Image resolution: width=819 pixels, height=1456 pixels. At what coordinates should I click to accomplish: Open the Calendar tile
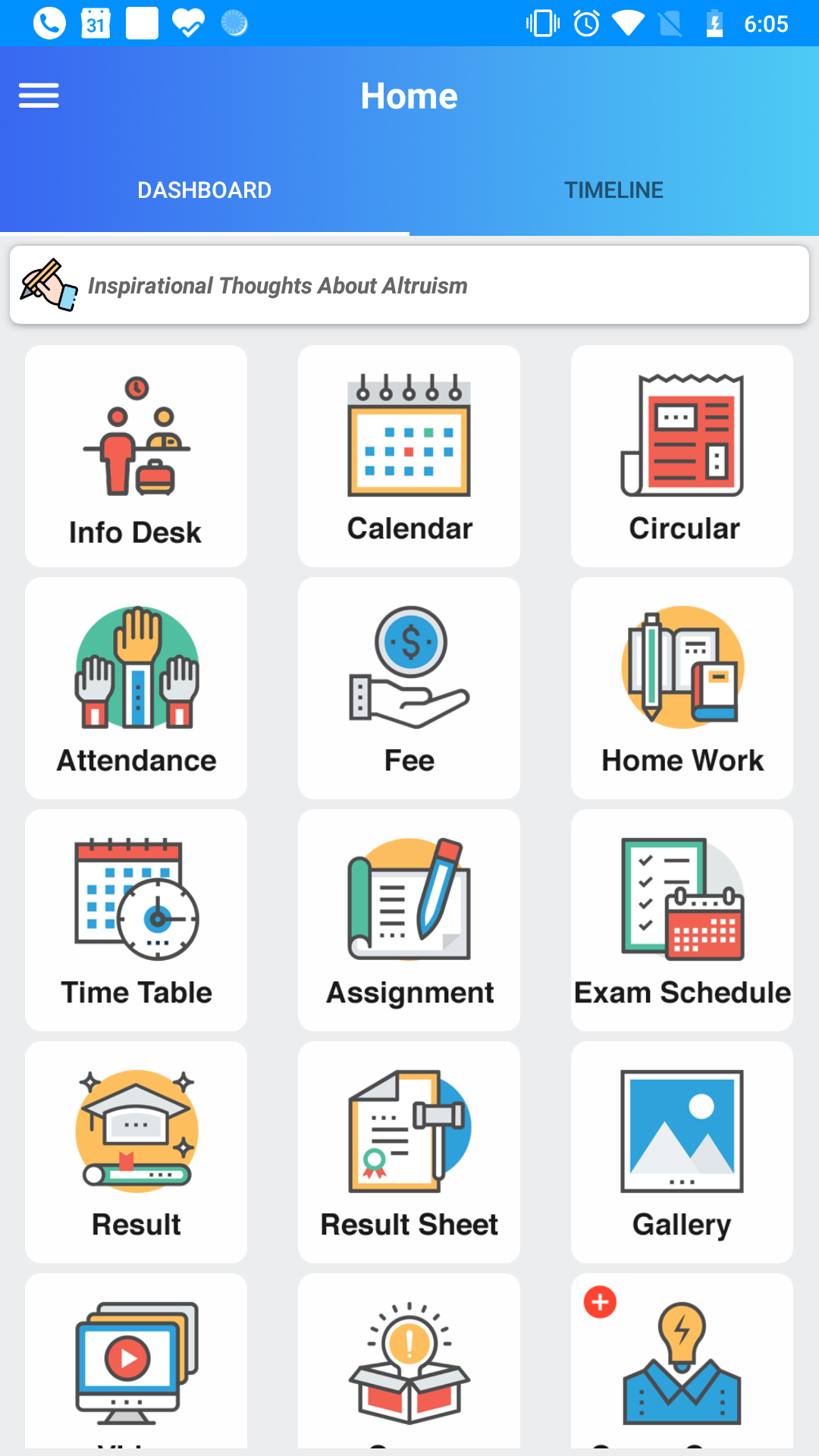[409, 457]
